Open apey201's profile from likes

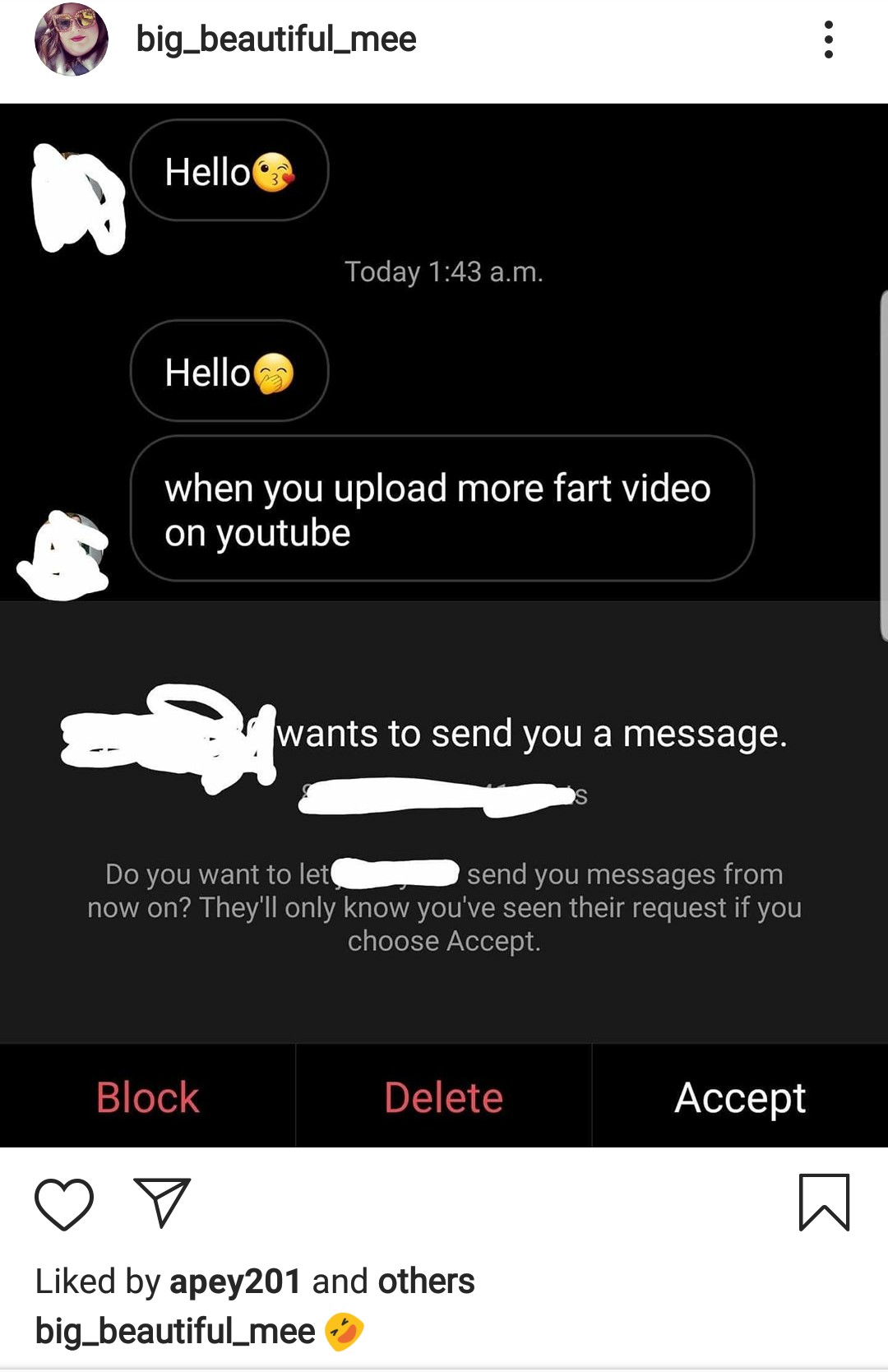[235, 1282]
